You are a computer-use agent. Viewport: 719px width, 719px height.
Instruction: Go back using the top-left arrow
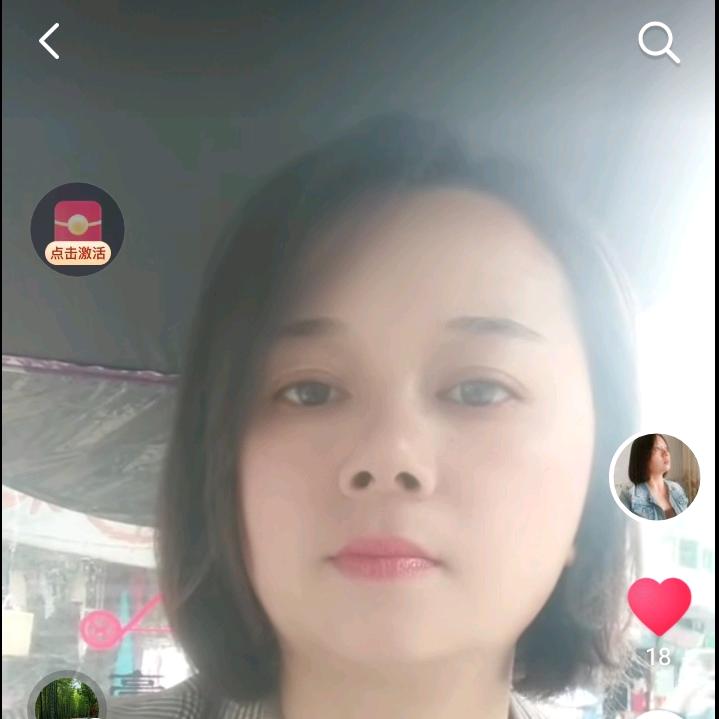click(49, 42)
